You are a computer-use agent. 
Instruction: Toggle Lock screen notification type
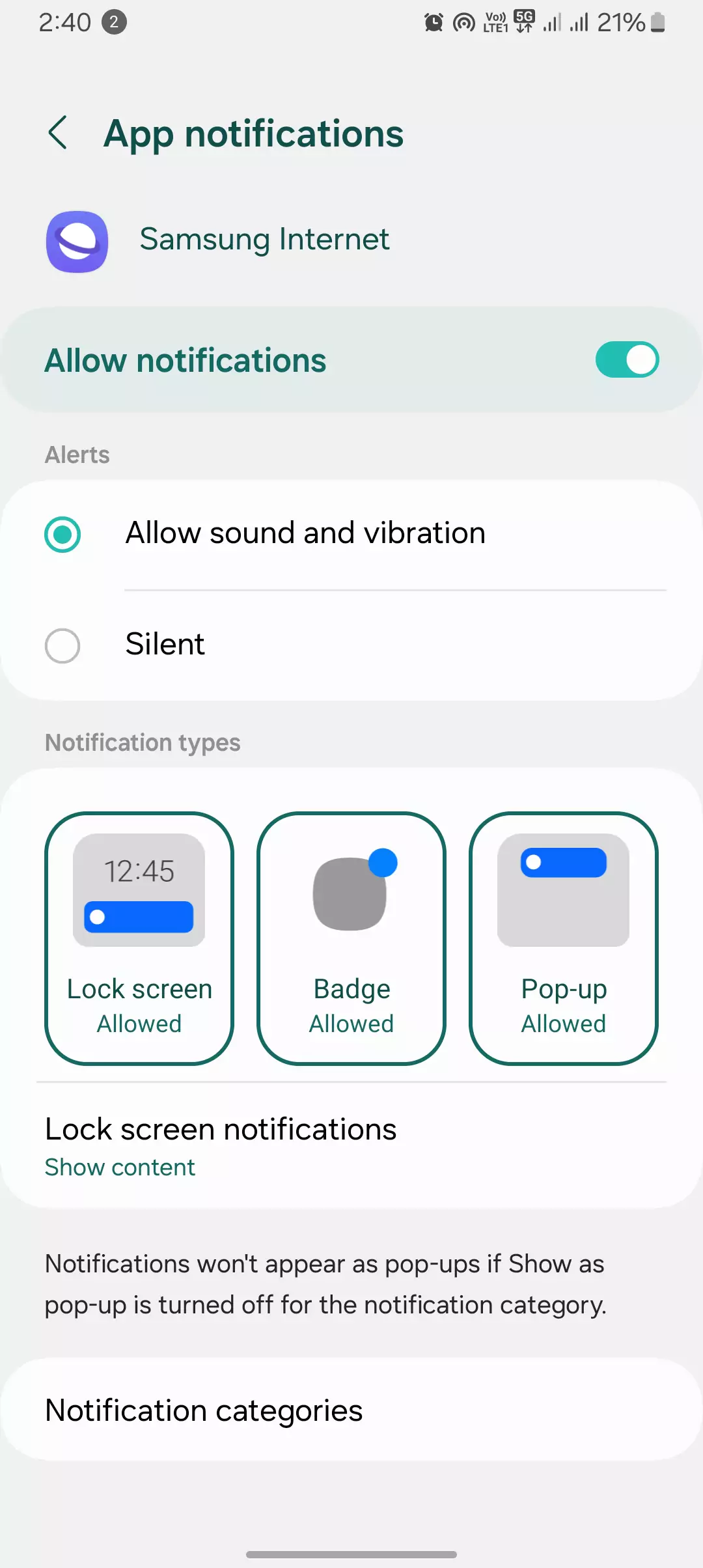pos(139,938)
